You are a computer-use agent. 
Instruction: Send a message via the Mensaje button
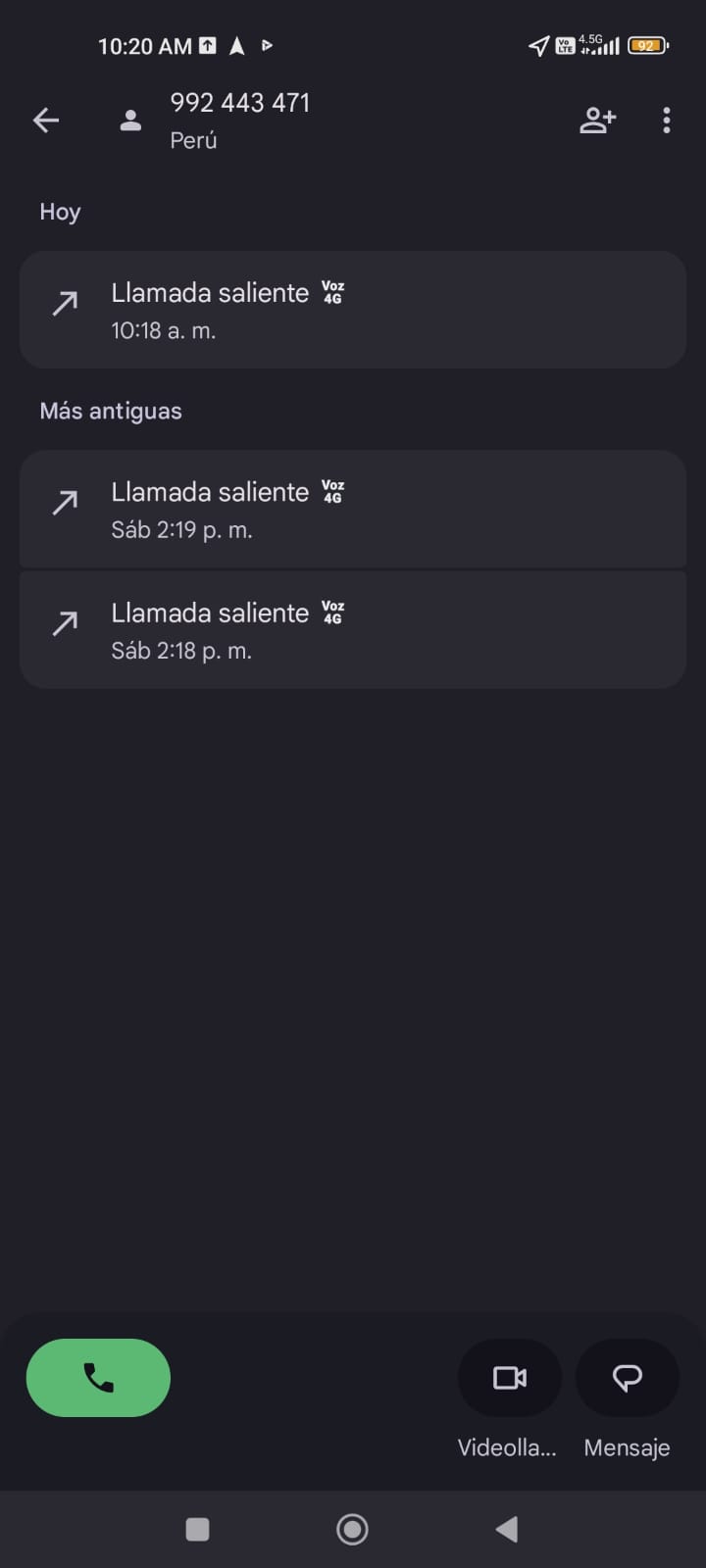(627, 1378)
